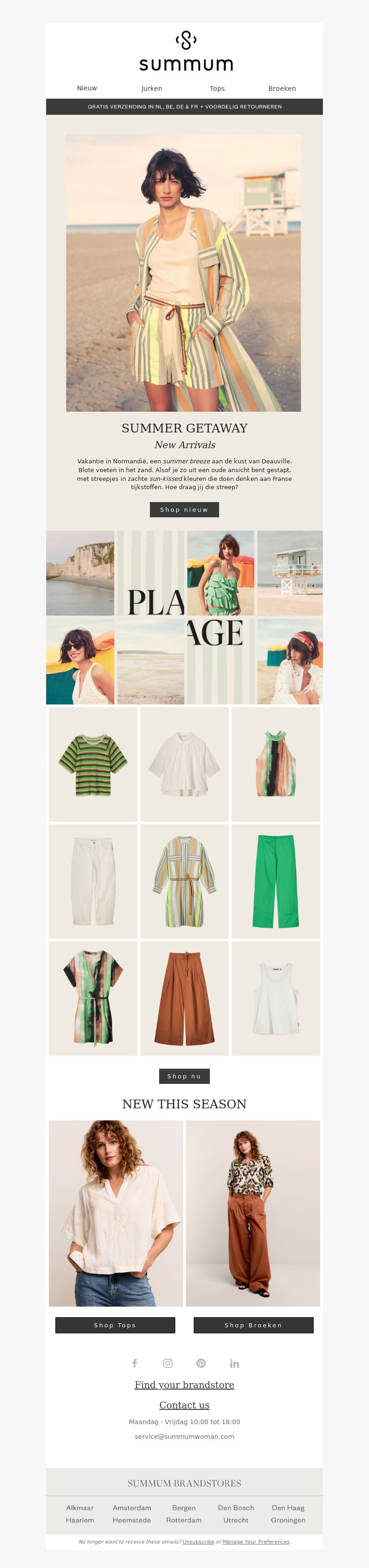Open the Instagram icon

[168, 1363]
